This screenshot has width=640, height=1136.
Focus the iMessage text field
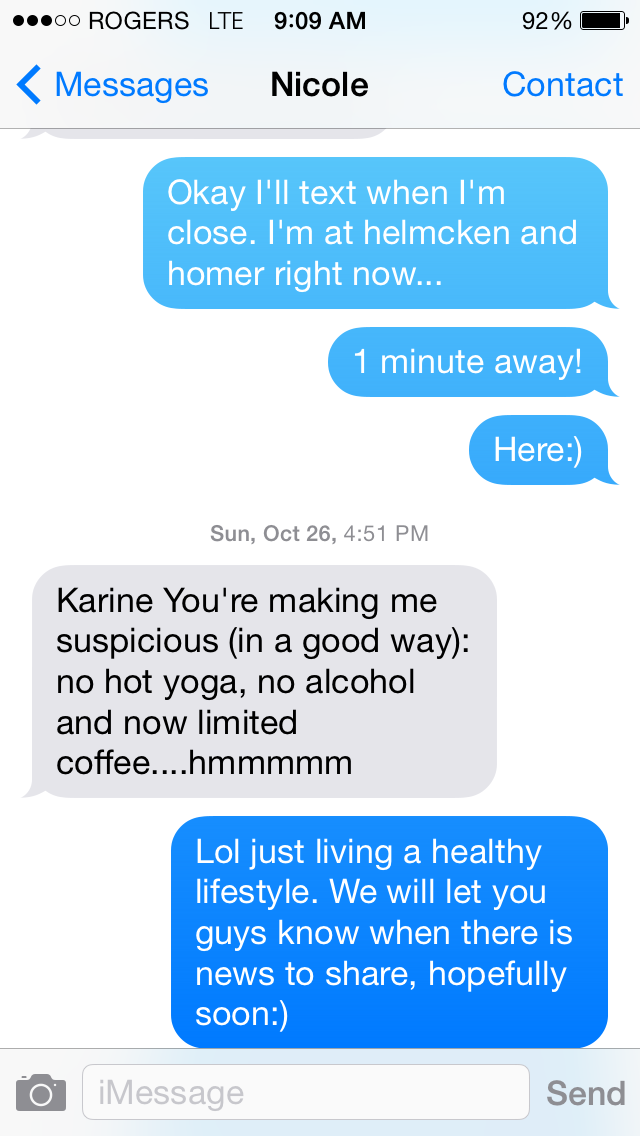click(x=305, y=1092)
